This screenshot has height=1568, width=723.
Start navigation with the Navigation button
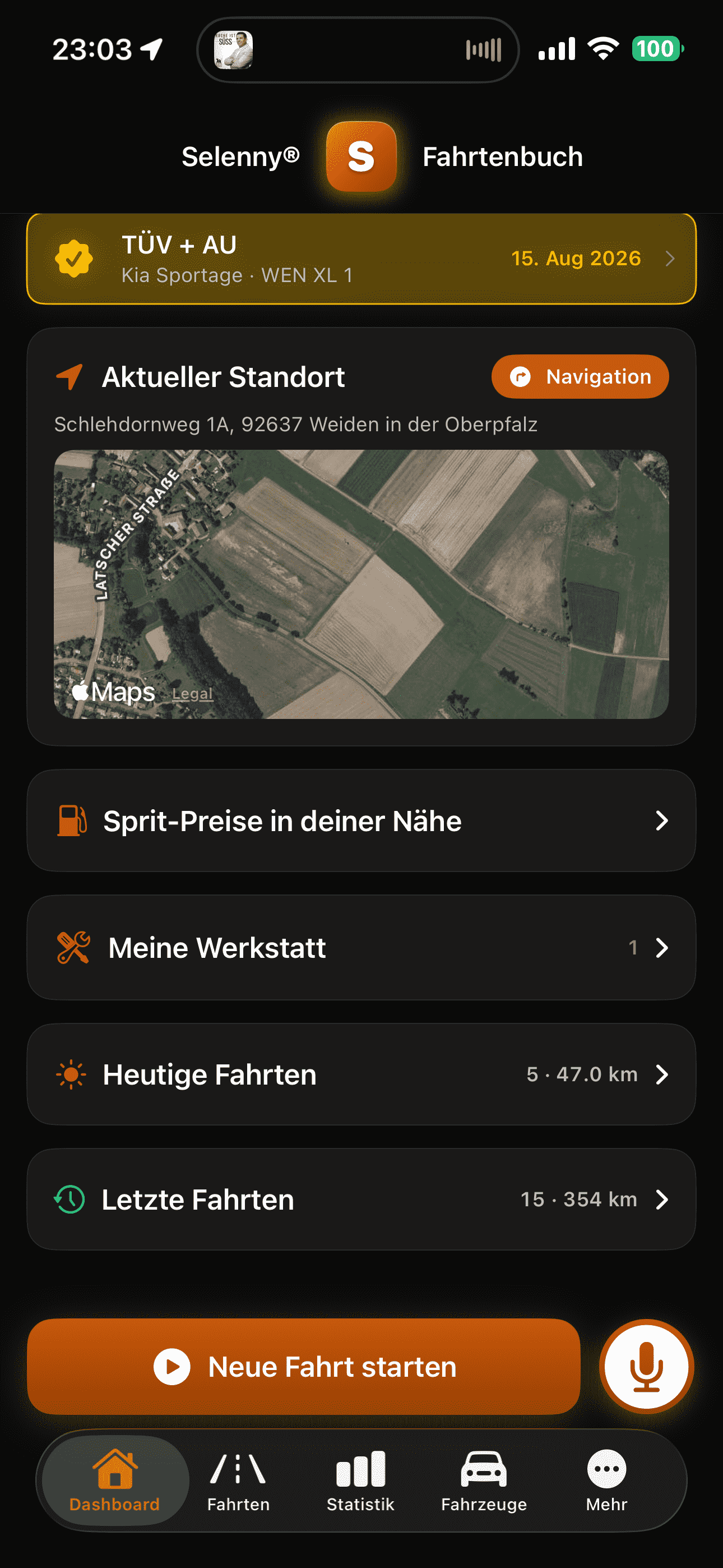coord(580,376)
